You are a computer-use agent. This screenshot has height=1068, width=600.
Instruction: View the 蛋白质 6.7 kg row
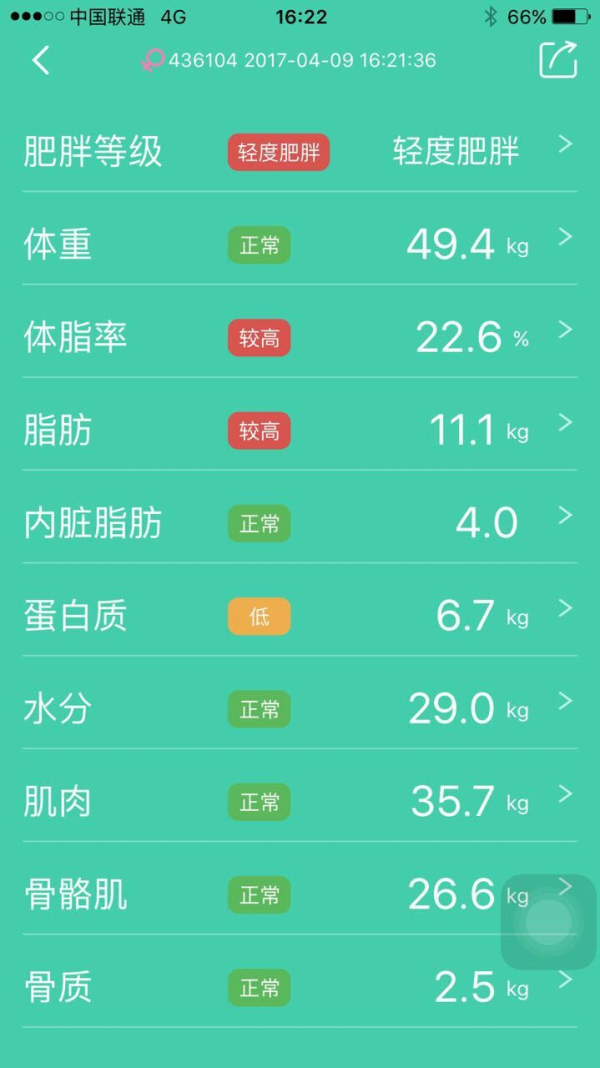[x=300, y=616]
